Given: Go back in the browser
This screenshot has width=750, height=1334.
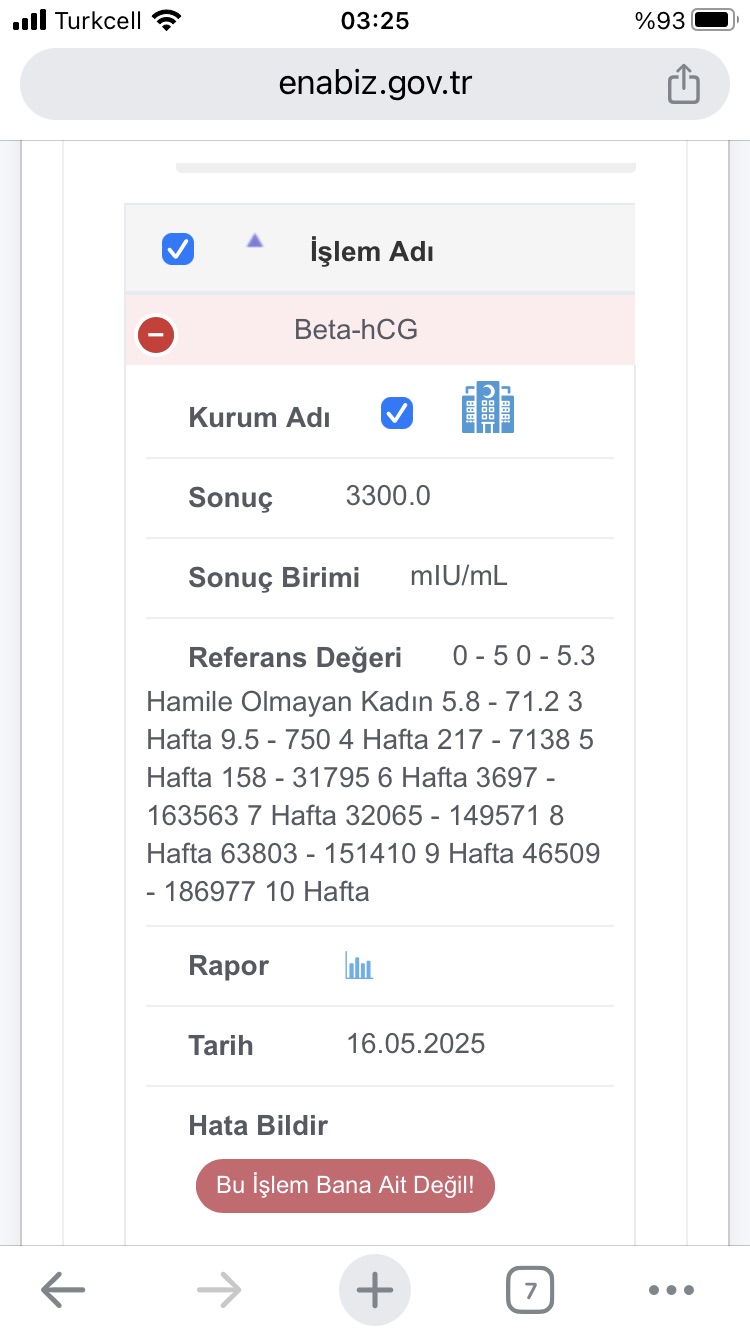Looking at the screenshot, I should 63,1290.
